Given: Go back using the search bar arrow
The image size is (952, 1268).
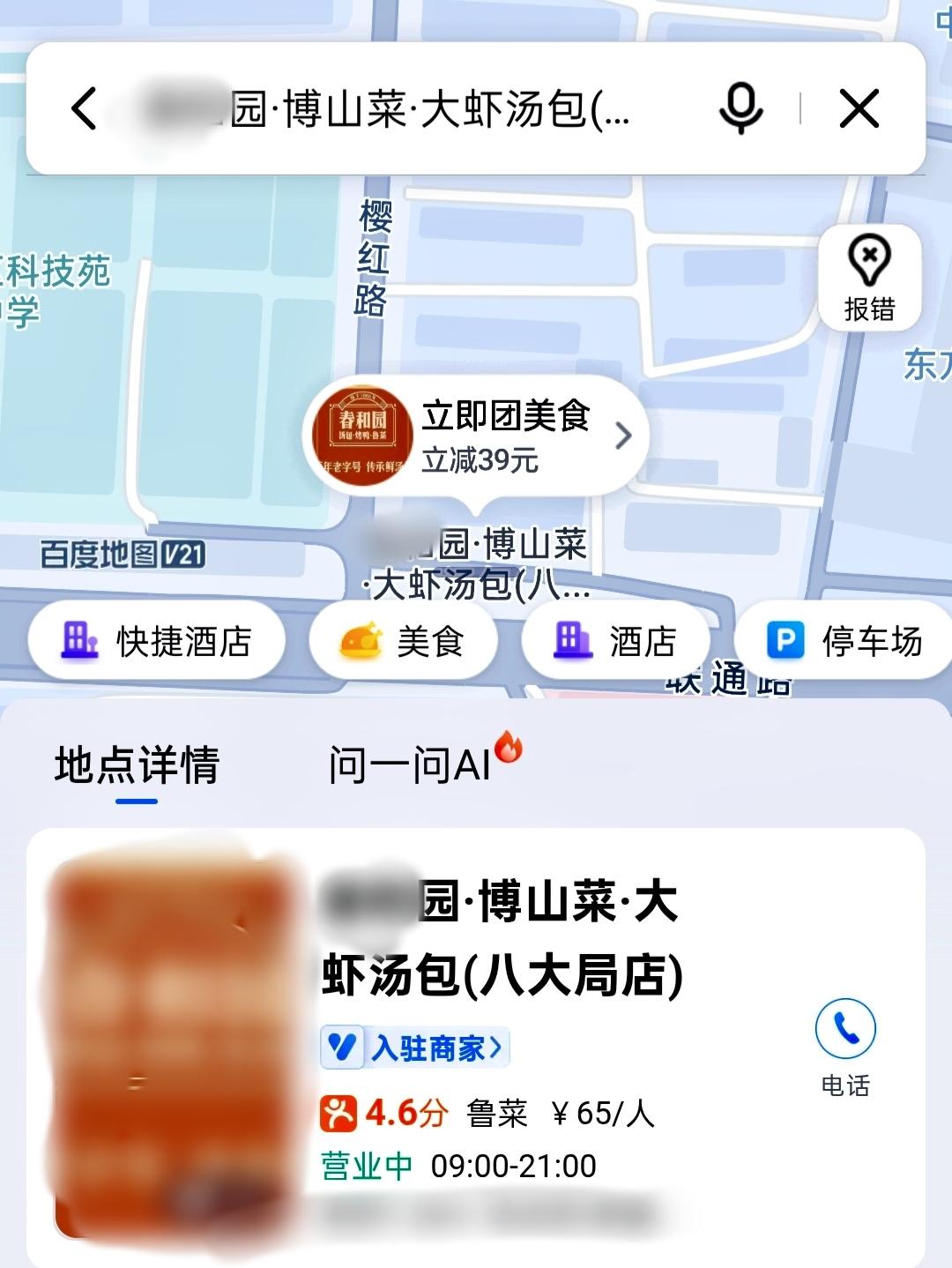Looking at the screenshot, I should pos(84,109).
